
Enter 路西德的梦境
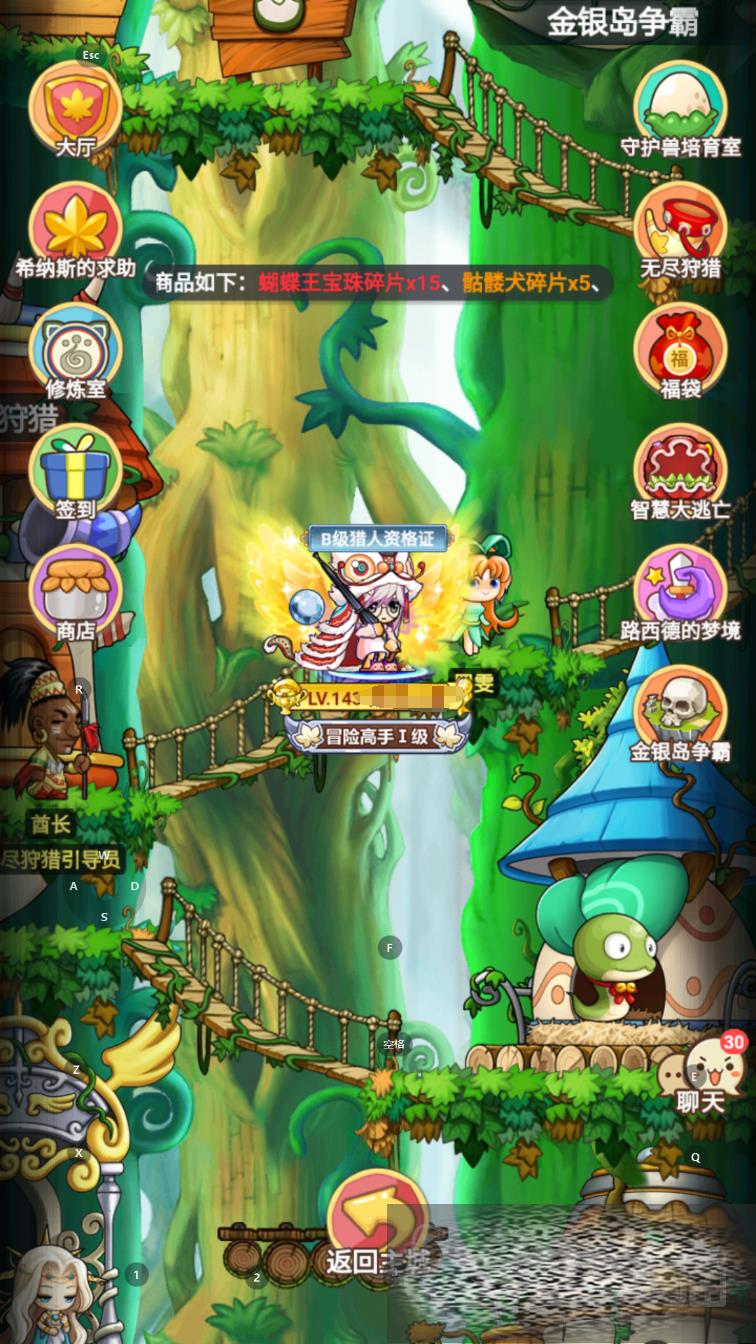click(680, 590)
